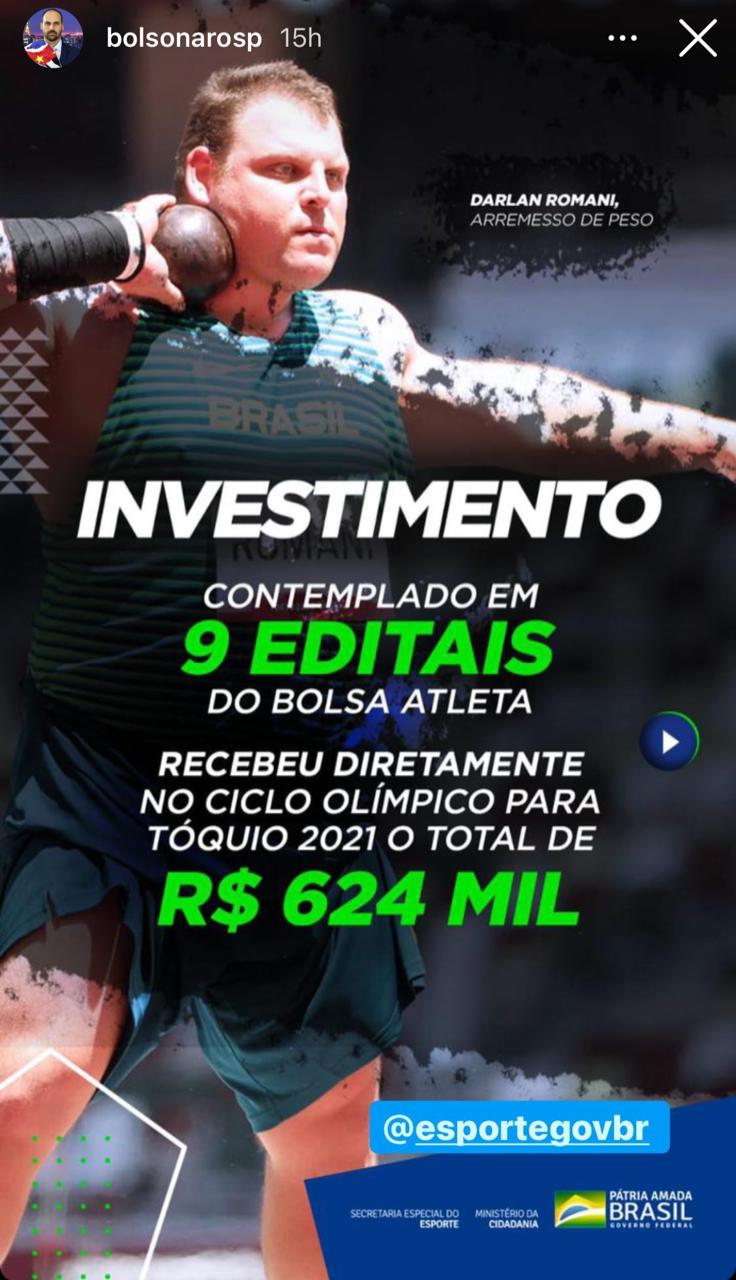The image size is (736, 1280).
Task: Close the story viewer
Action: pos(697,38)
